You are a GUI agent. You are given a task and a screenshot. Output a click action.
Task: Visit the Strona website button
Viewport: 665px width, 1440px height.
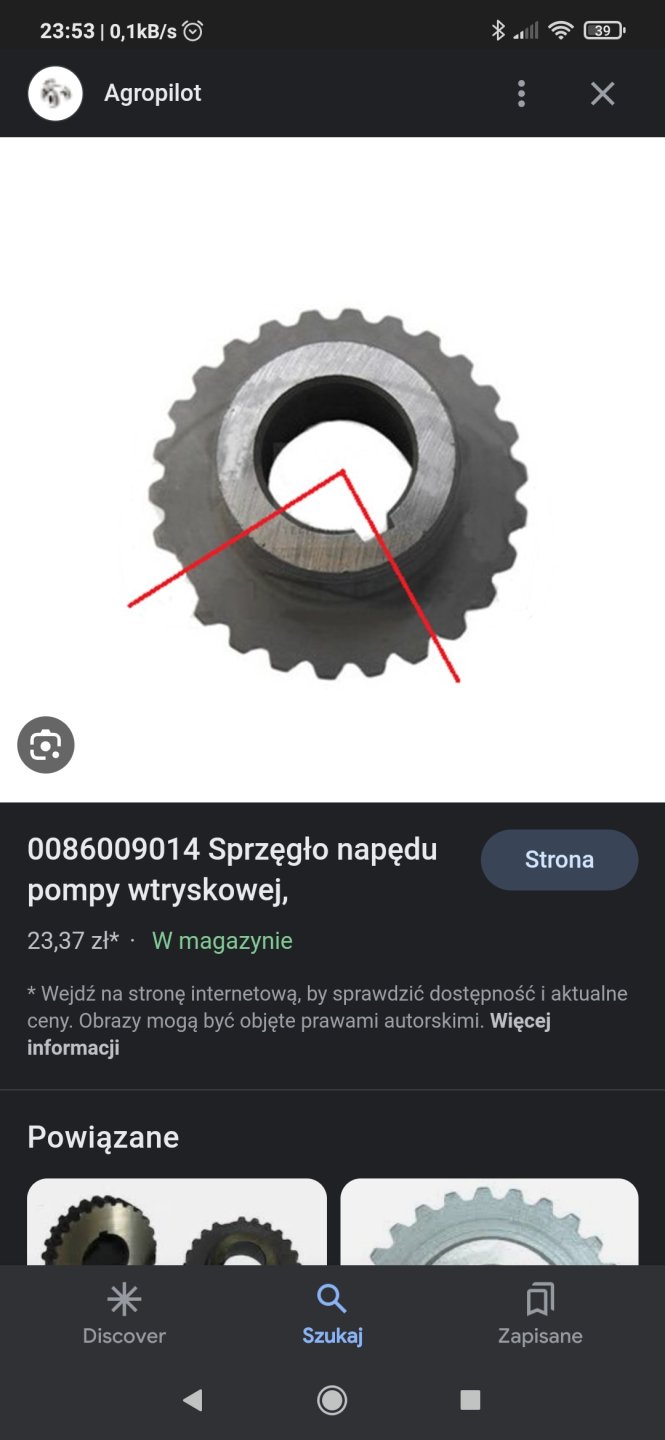(559, 860)
